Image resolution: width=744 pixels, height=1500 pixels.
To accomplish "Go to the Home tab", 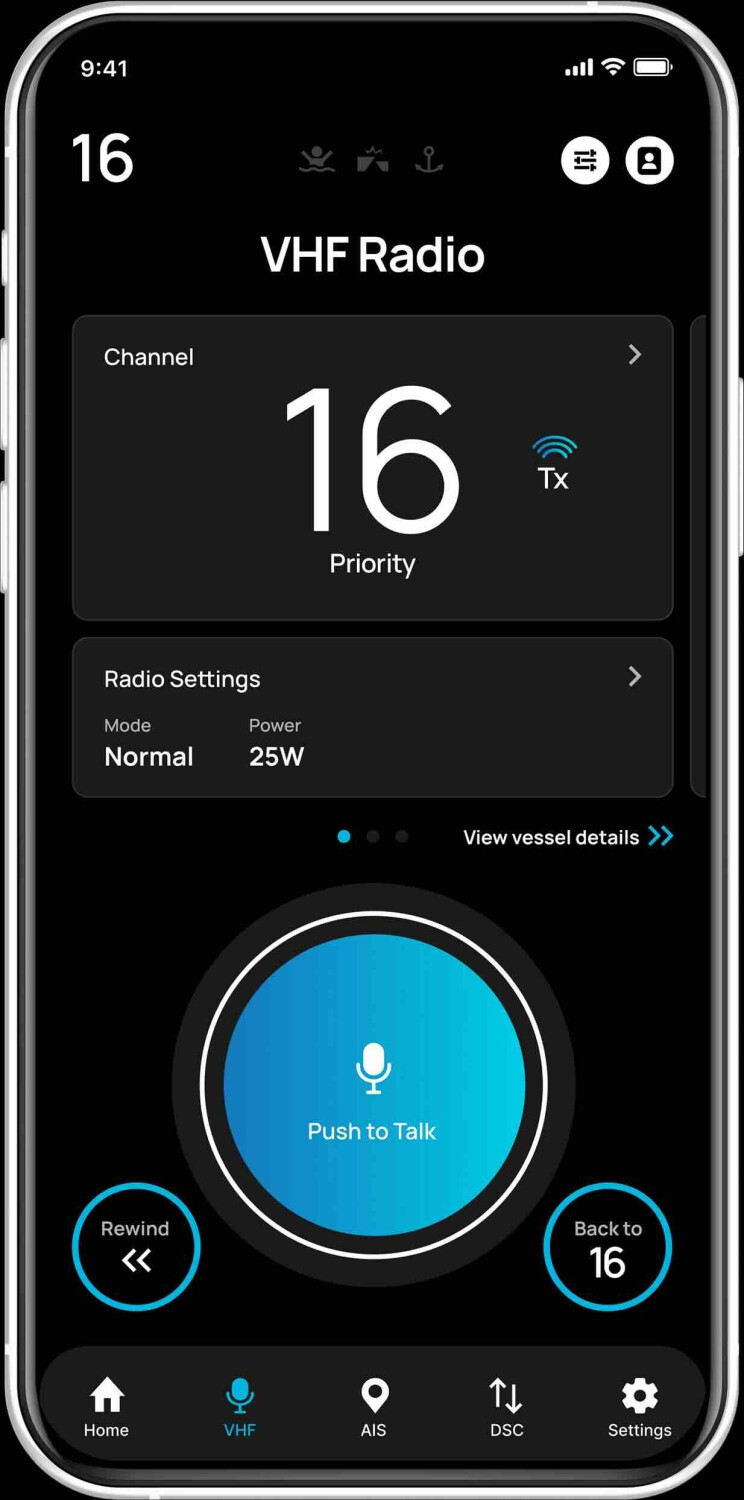I will tap(106, 1407).
